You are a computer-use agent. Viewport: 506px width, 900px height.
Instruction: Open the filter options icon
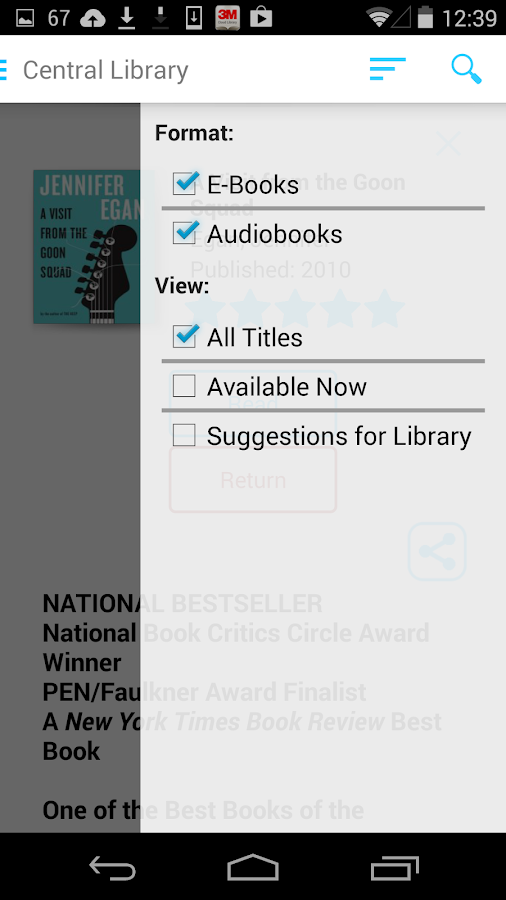tap(387, 69)
